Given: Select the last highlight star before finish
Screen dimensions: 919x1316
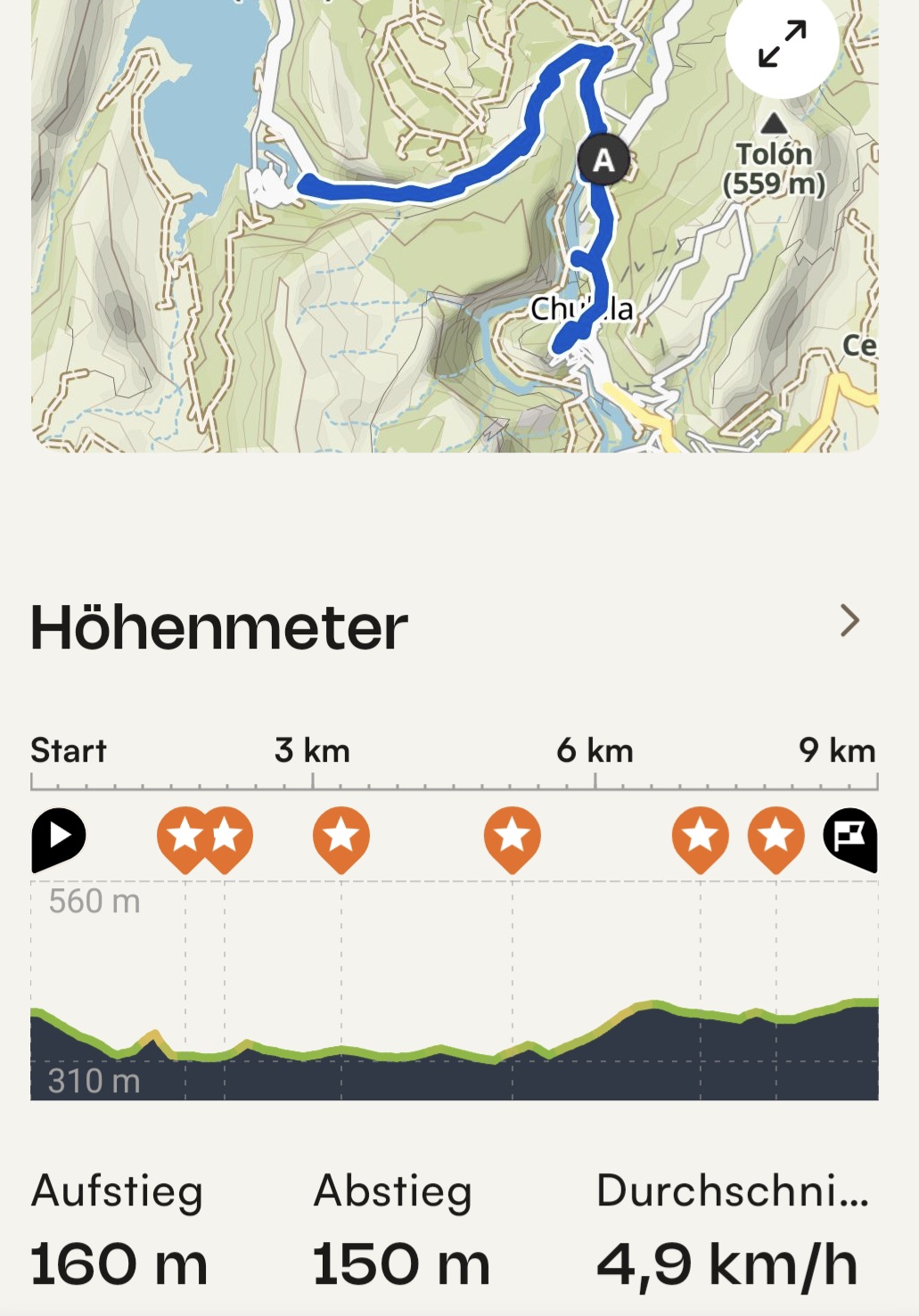Looking at the screenshot, I should pos(775,838).
